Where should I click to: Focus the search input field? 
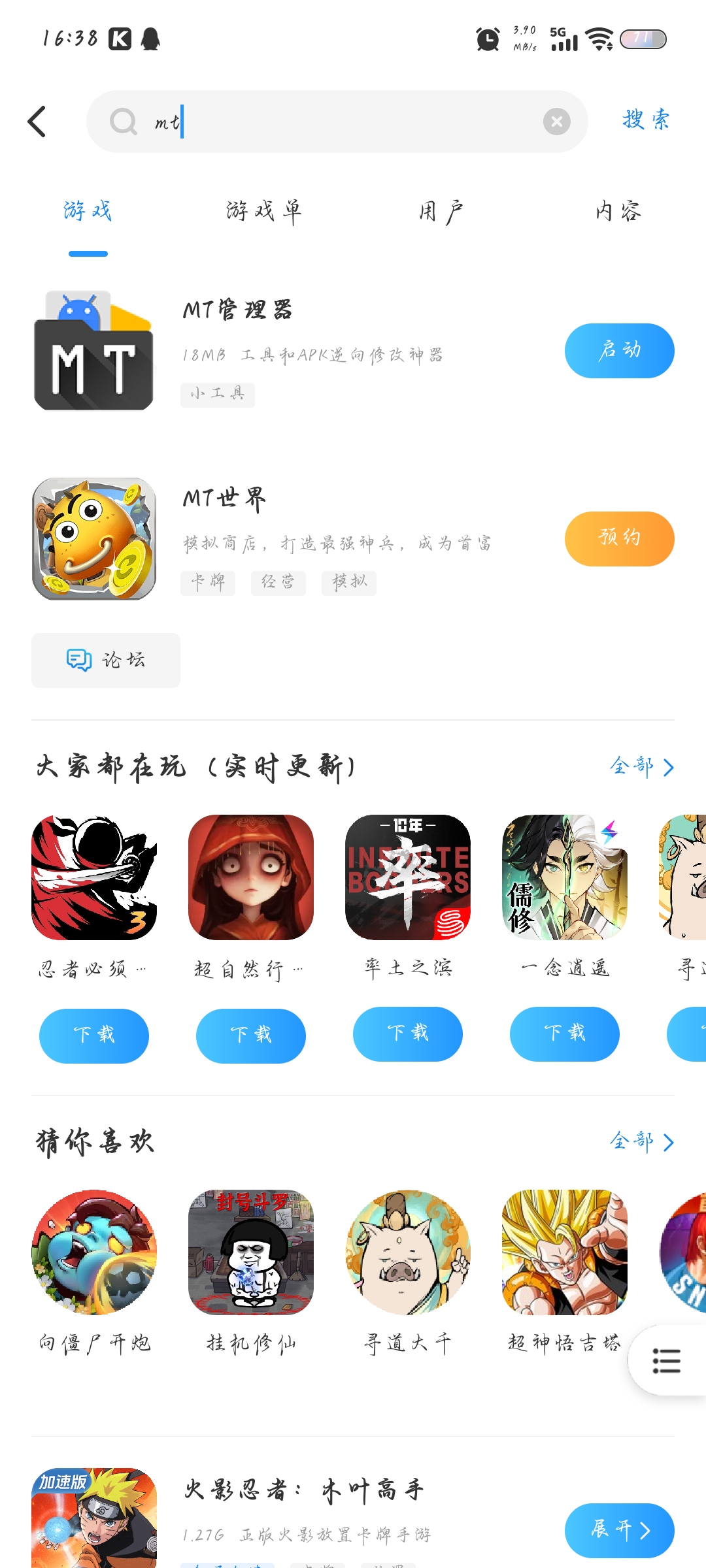340,122
